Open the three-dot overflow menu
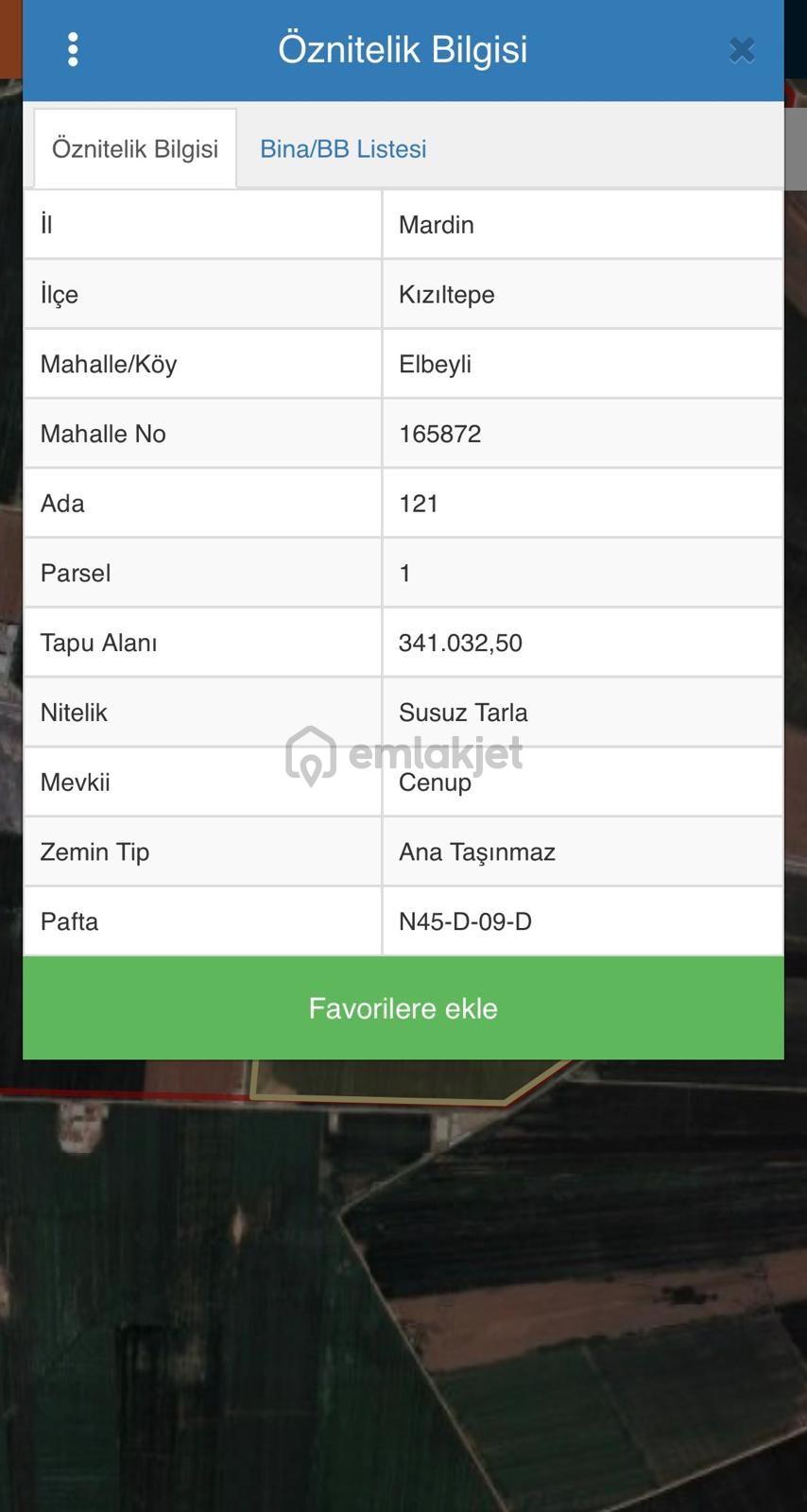807x1512 pixels. pos(73,49)
